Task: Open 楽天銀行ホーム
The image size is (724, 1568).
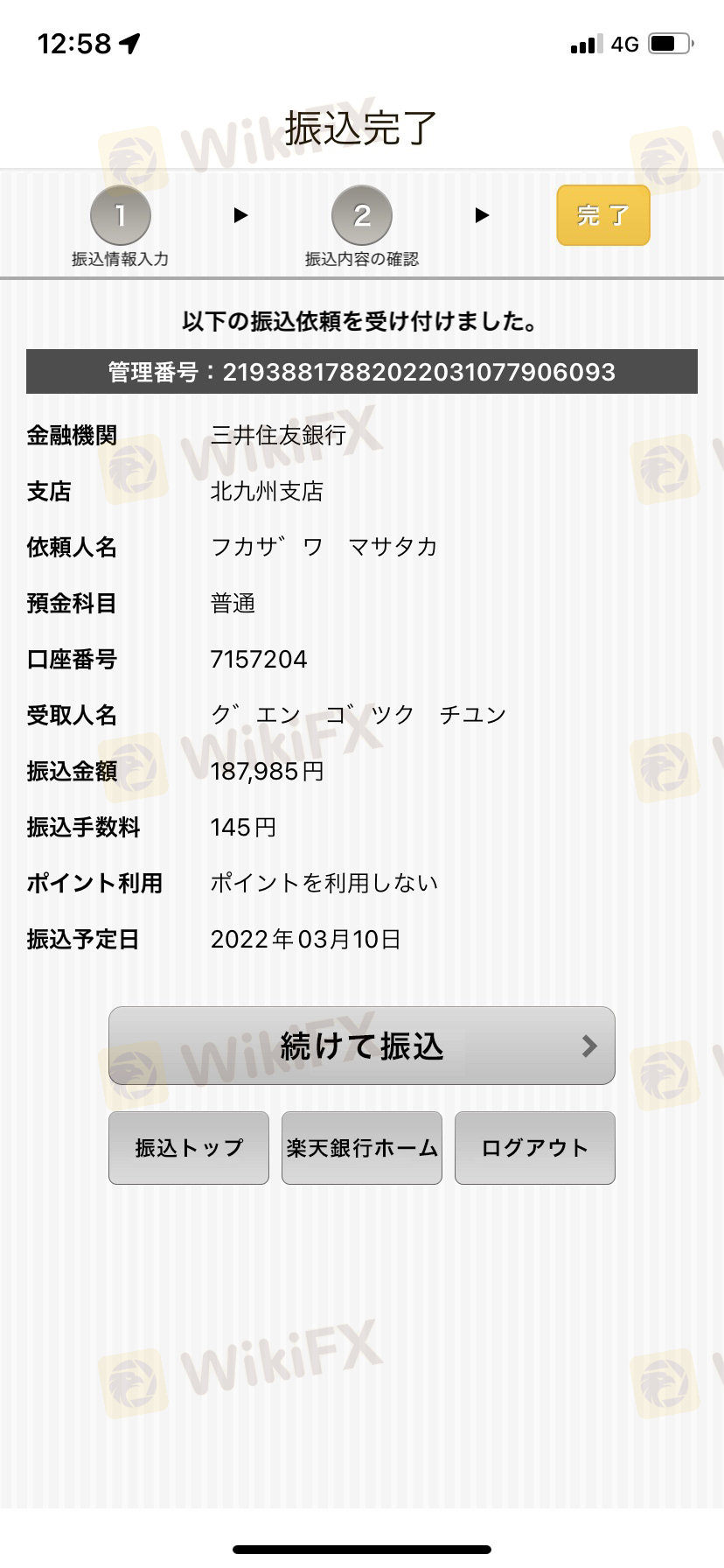Action: [362, 1148]
